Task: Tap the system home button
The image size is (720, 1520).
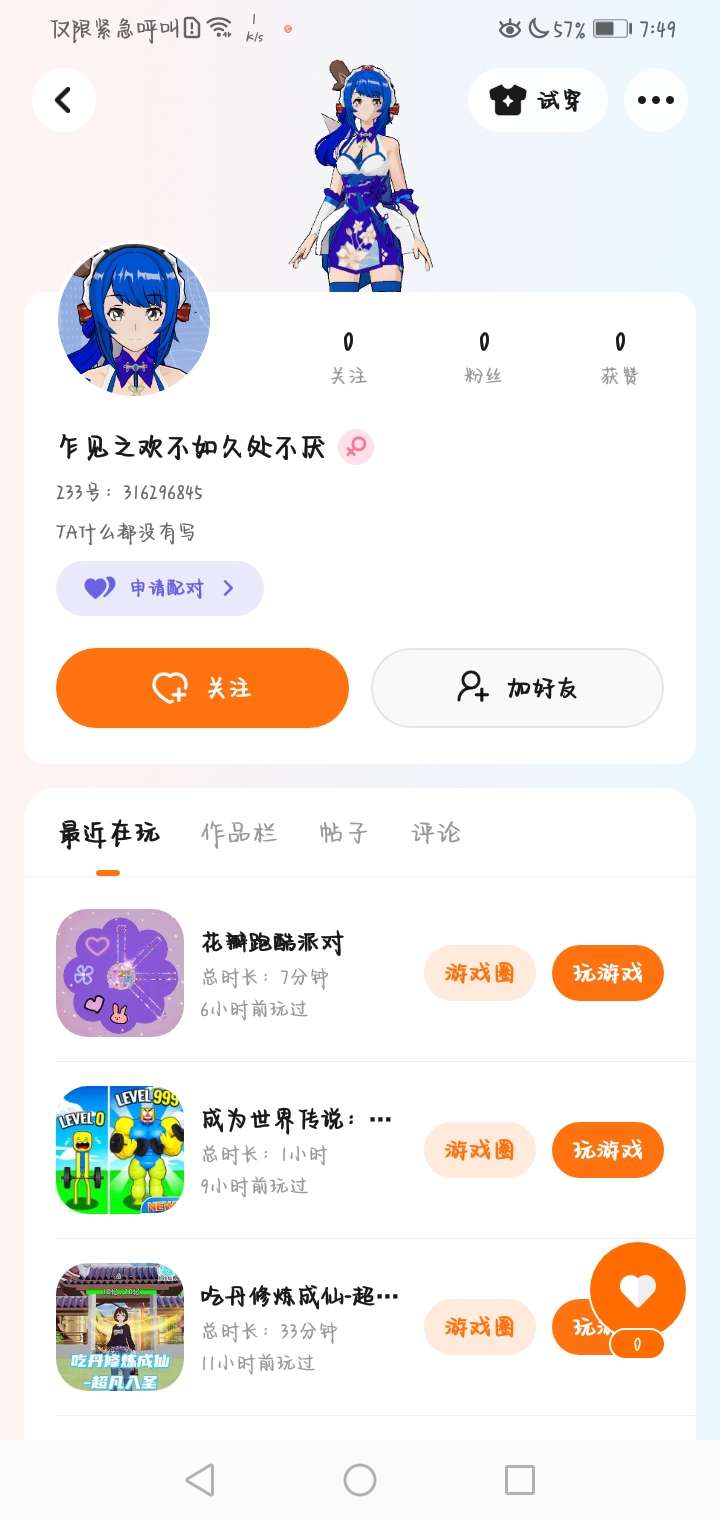Action: 360,1480
